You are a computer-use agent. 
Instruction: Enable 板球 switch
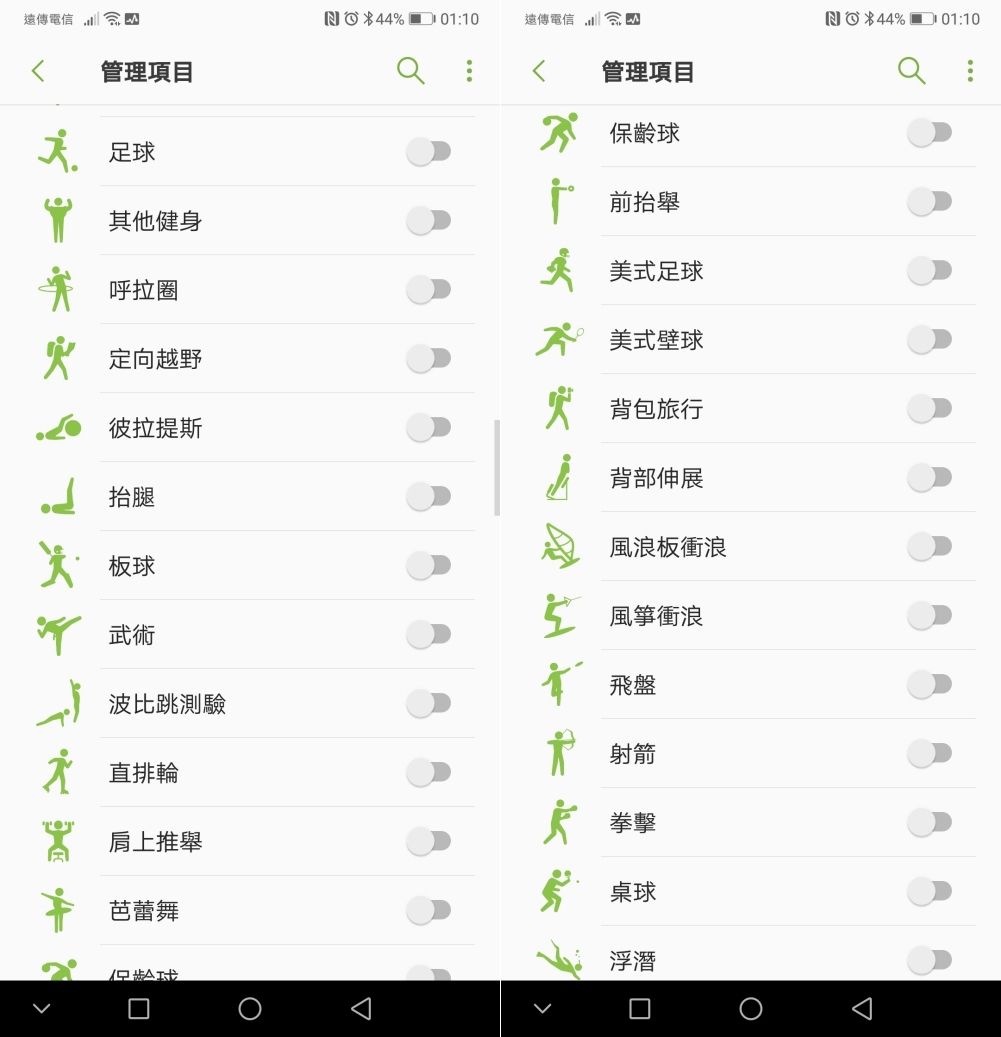429,566
